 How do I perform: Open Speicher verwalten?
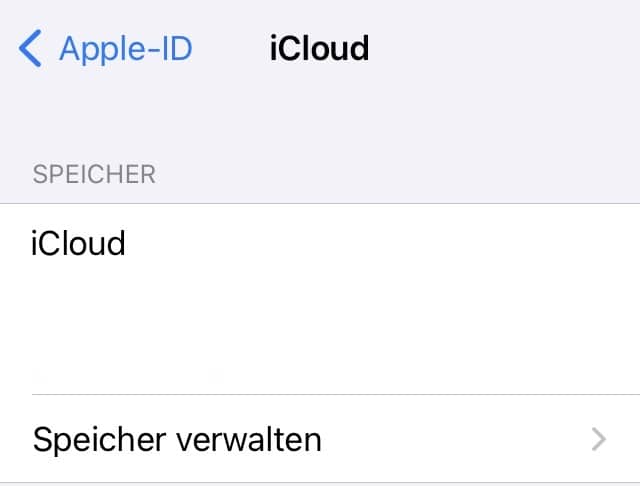click(319, 439)
